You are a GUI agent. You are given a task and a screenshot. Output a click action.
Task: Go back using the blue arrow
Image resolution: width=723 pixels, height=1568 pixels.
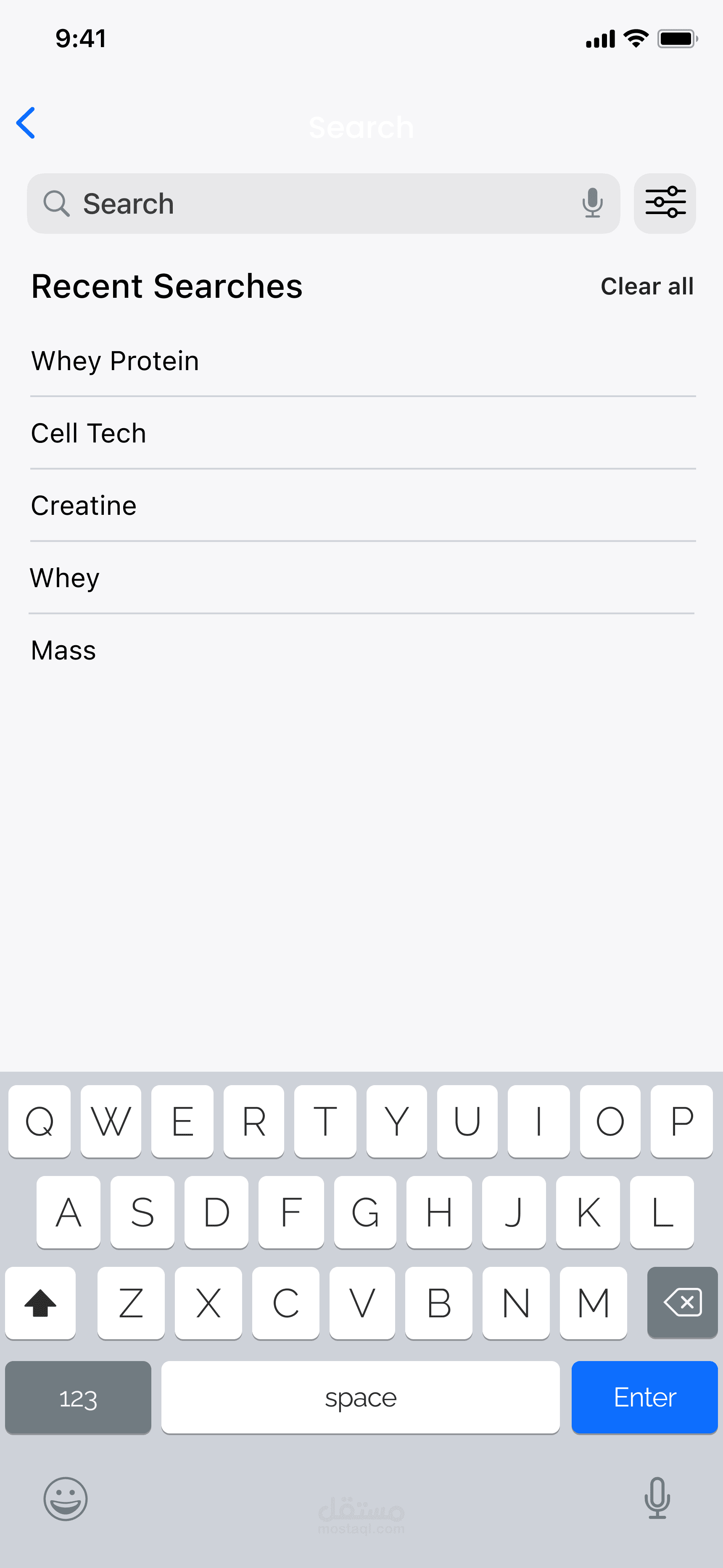coord(26,123)
